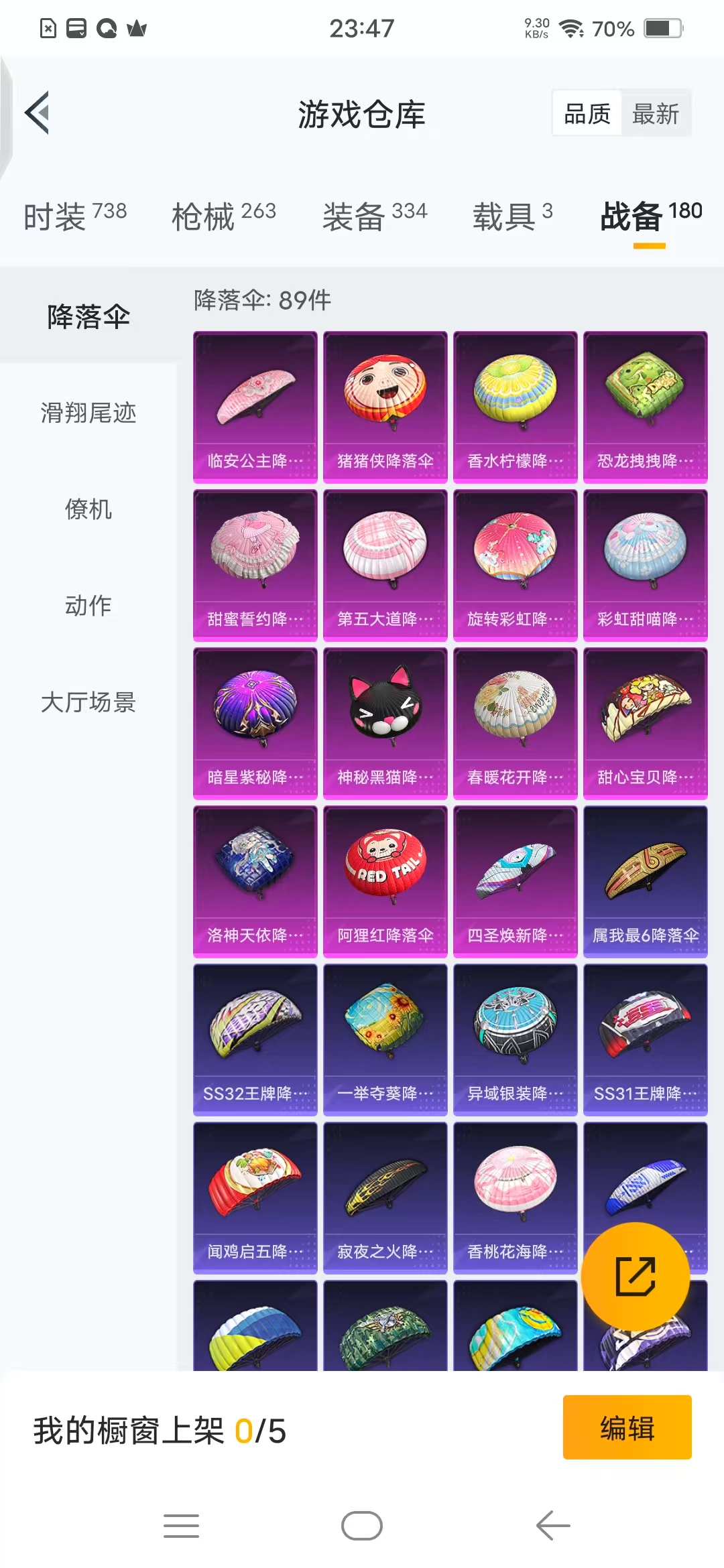This screenshot has height=1568, width=724.
Task: Open the 神秘黑猫 parachute item
Action: 385,722
